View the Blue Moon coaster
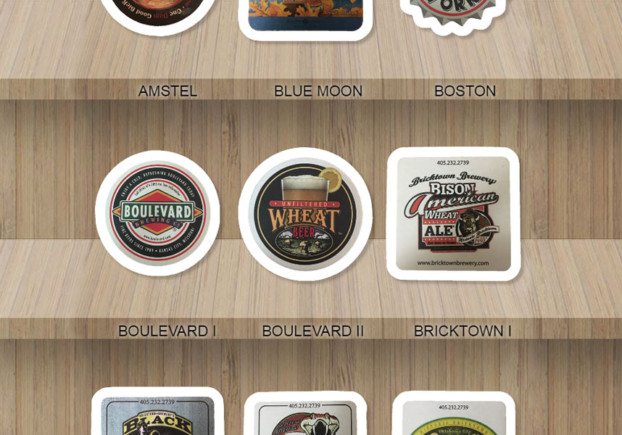The height and width of the screenshot is (435, 622). (x=305, y=15)
